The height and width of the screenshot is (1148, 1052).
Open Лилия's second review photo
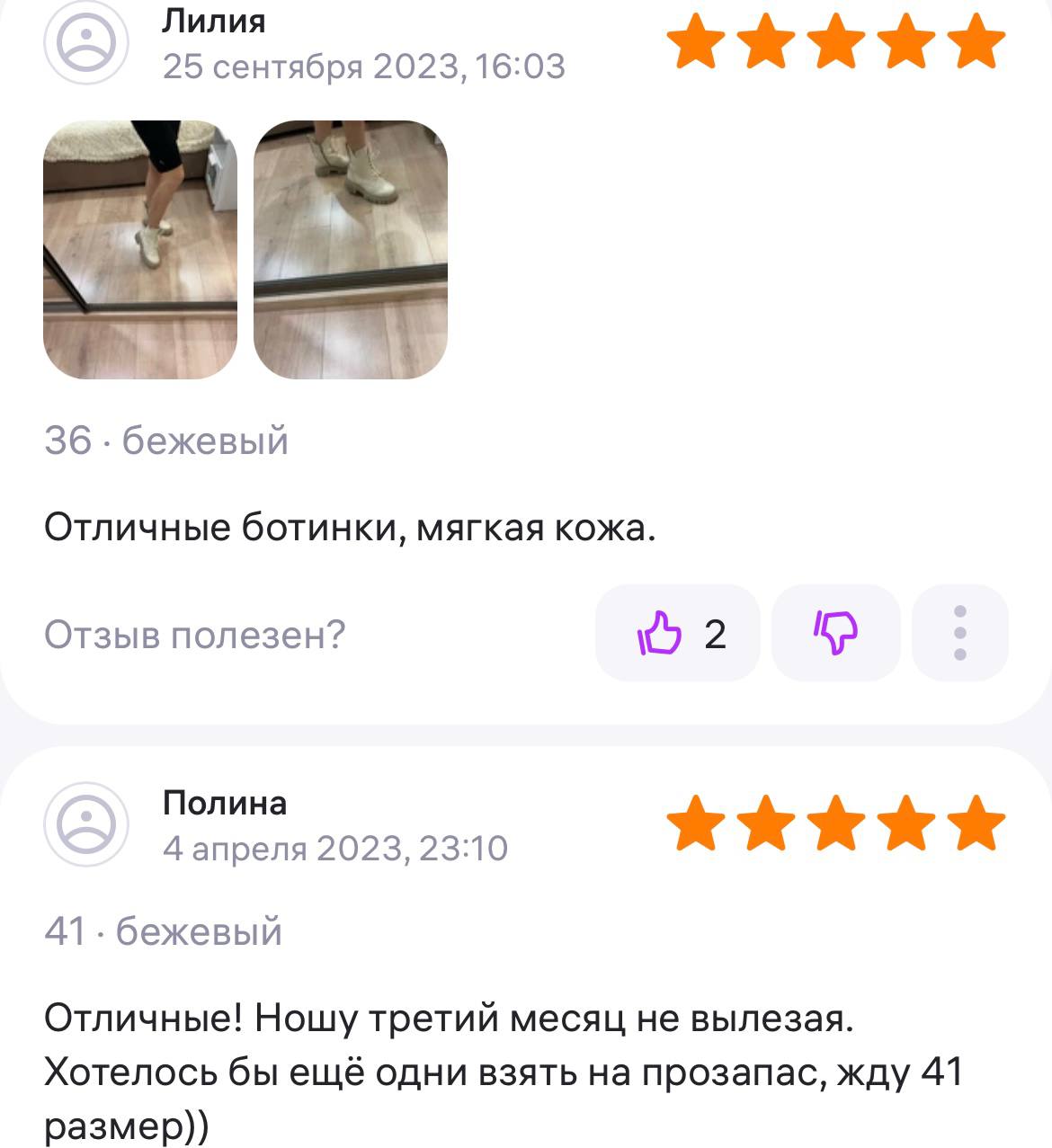351,249
